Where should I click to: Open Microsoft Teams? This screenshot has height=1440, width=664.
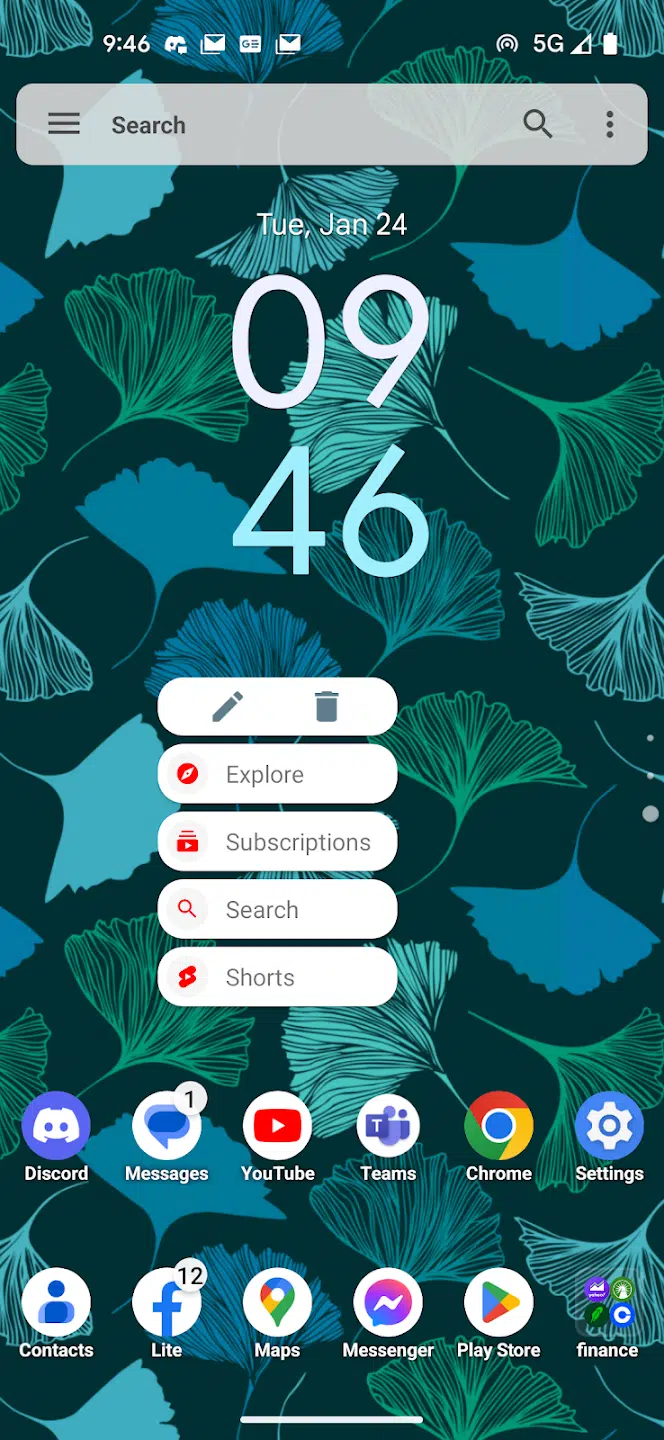click(x=388, y=1127)
